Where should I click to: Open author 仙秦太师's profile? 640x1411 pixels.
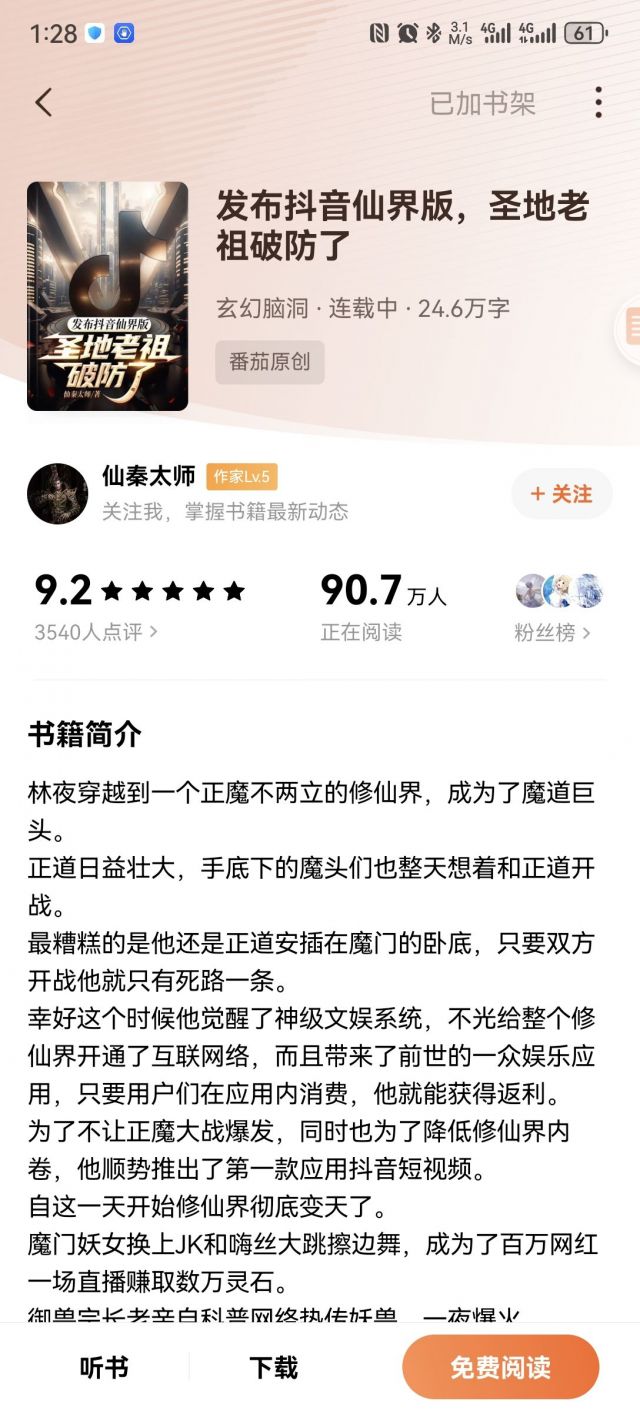click(148, 477)
